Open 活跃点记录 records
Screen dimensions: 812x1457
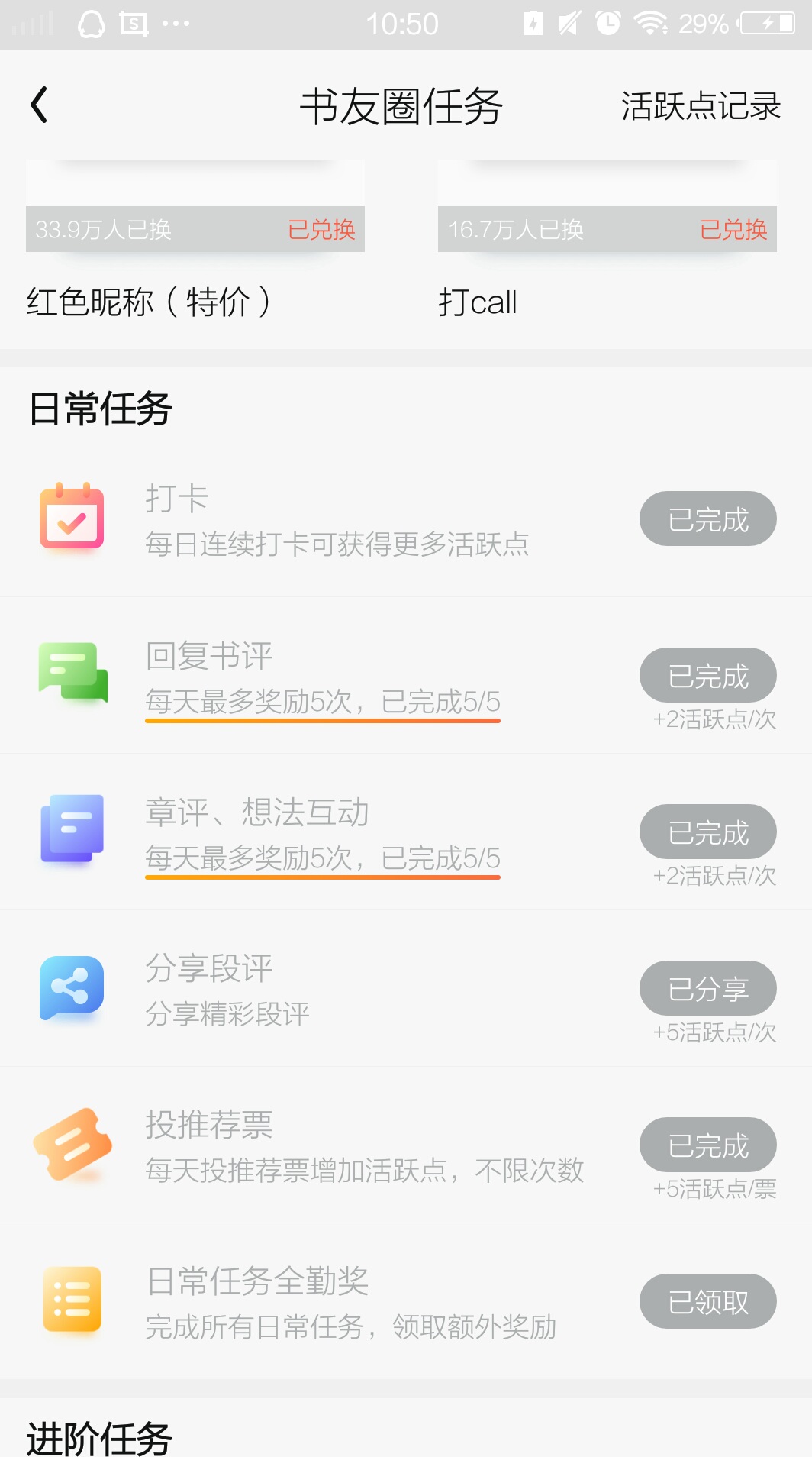701,105
